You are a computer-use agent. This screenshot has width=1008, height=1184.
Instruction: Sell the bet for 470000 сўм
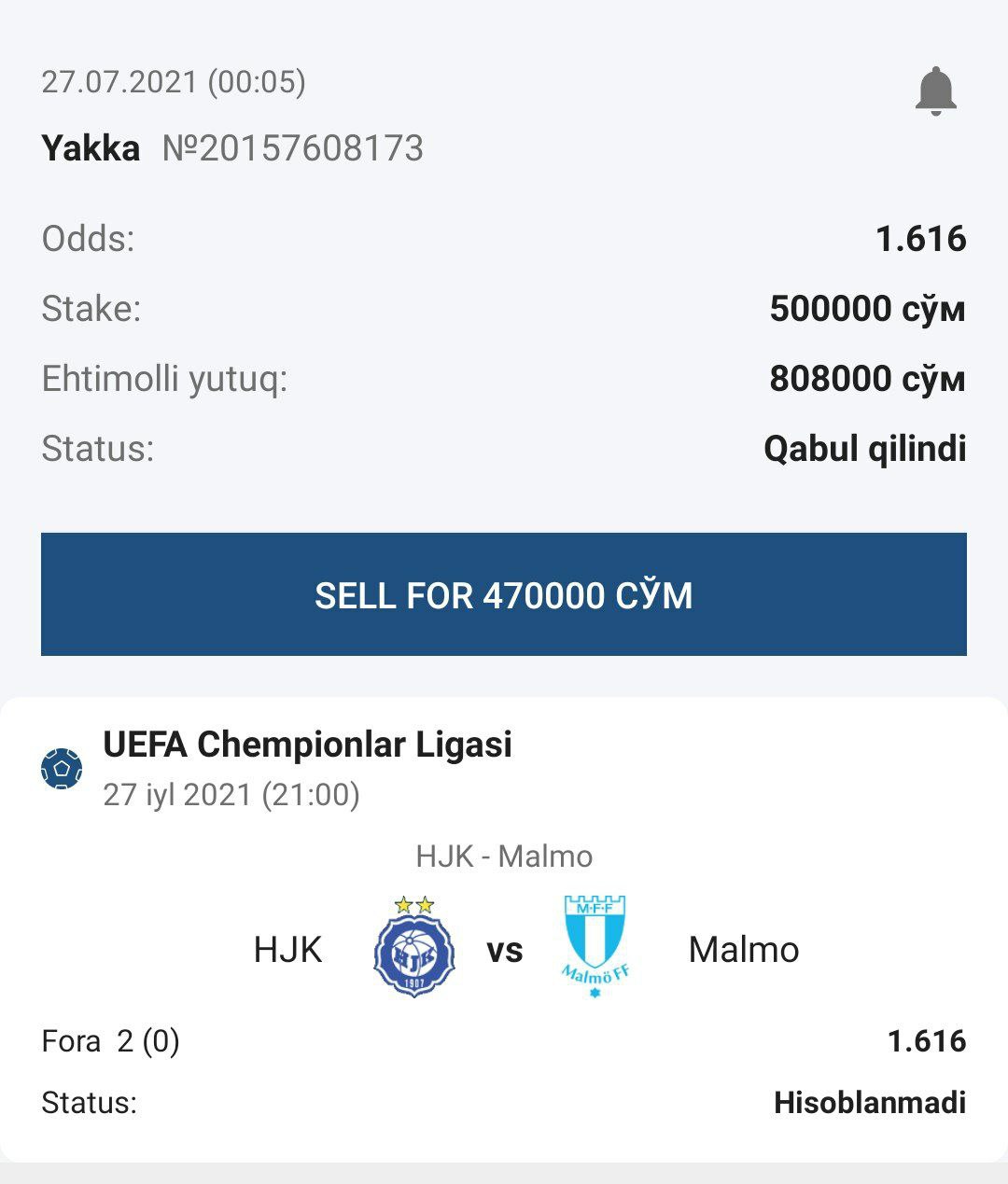coord(504,594)
